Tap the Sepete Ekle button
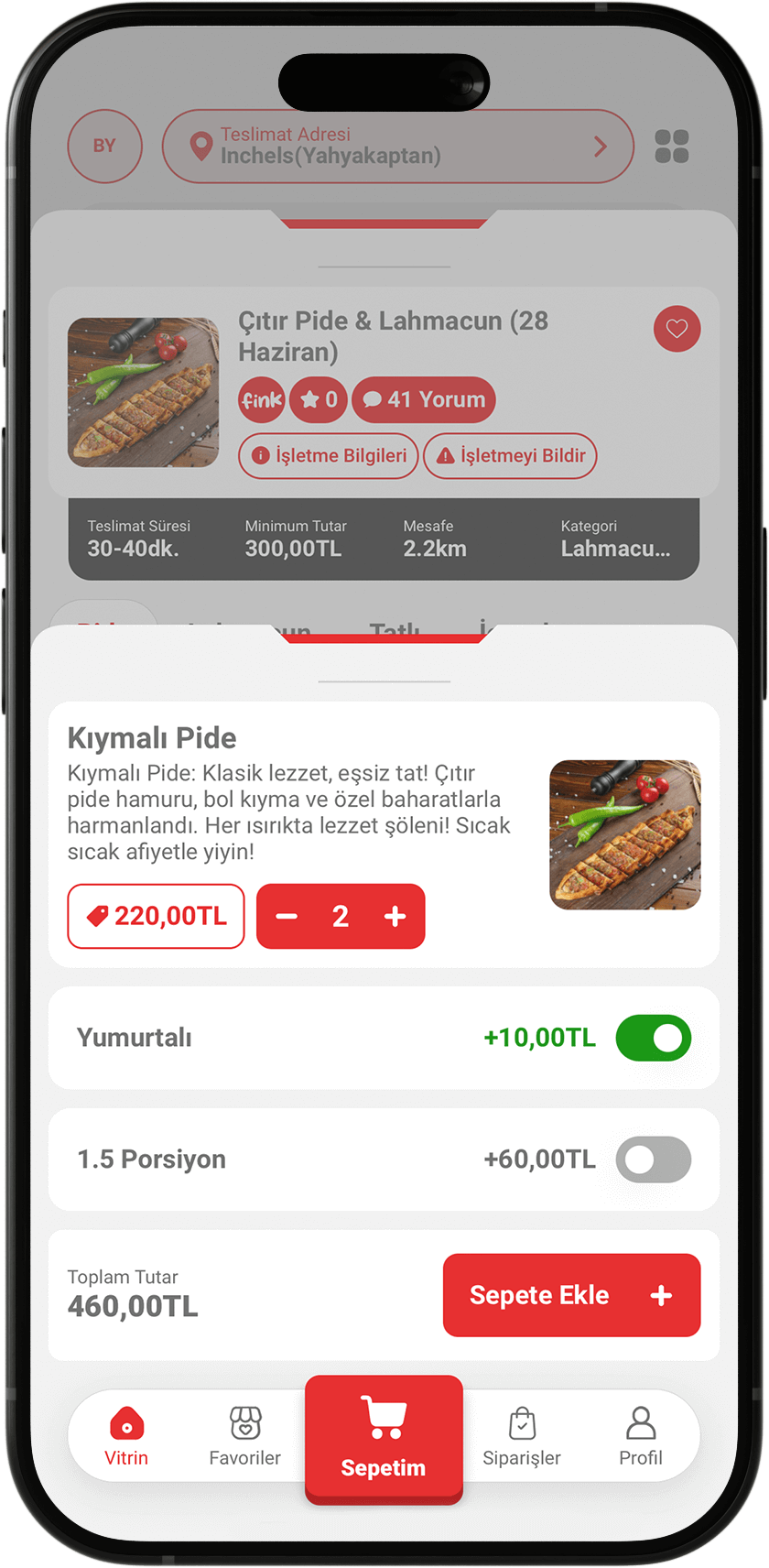The width and height of the screenshot is (769, 1568). [x=571, y=1295]
